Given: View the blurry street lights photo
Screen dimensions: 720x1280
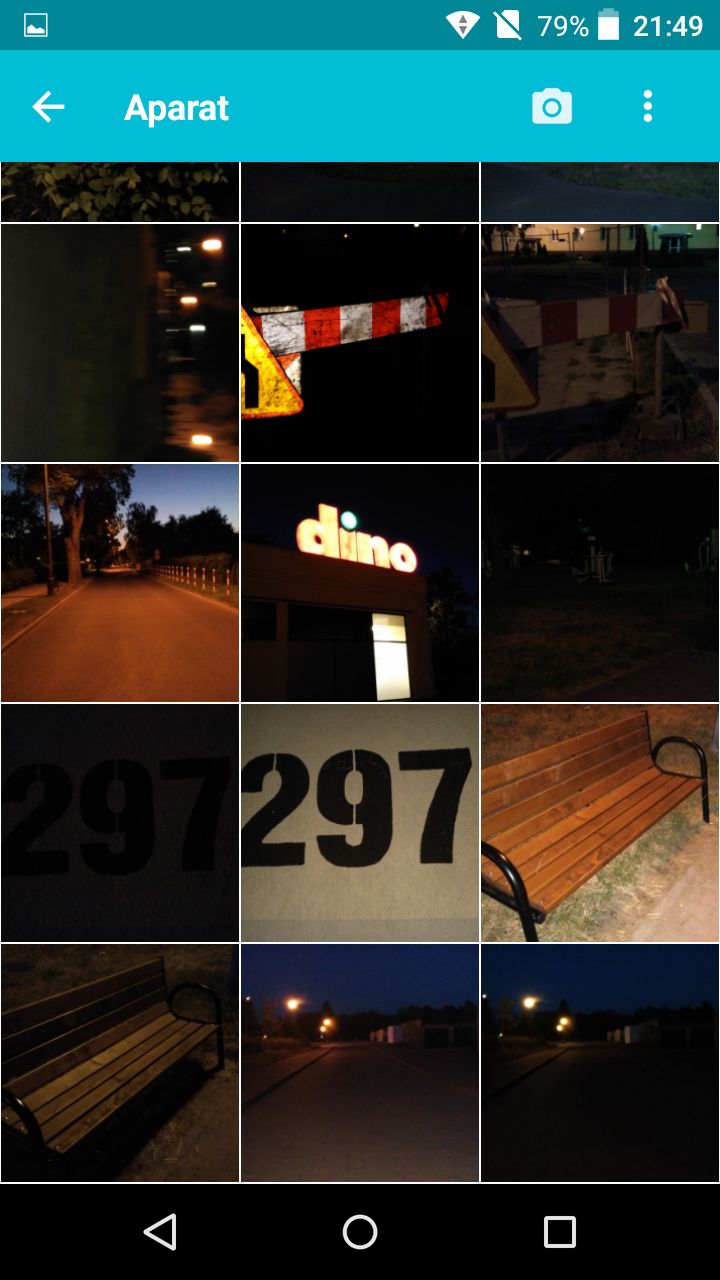Looking at the screenshot, I should tap(120, 342).
